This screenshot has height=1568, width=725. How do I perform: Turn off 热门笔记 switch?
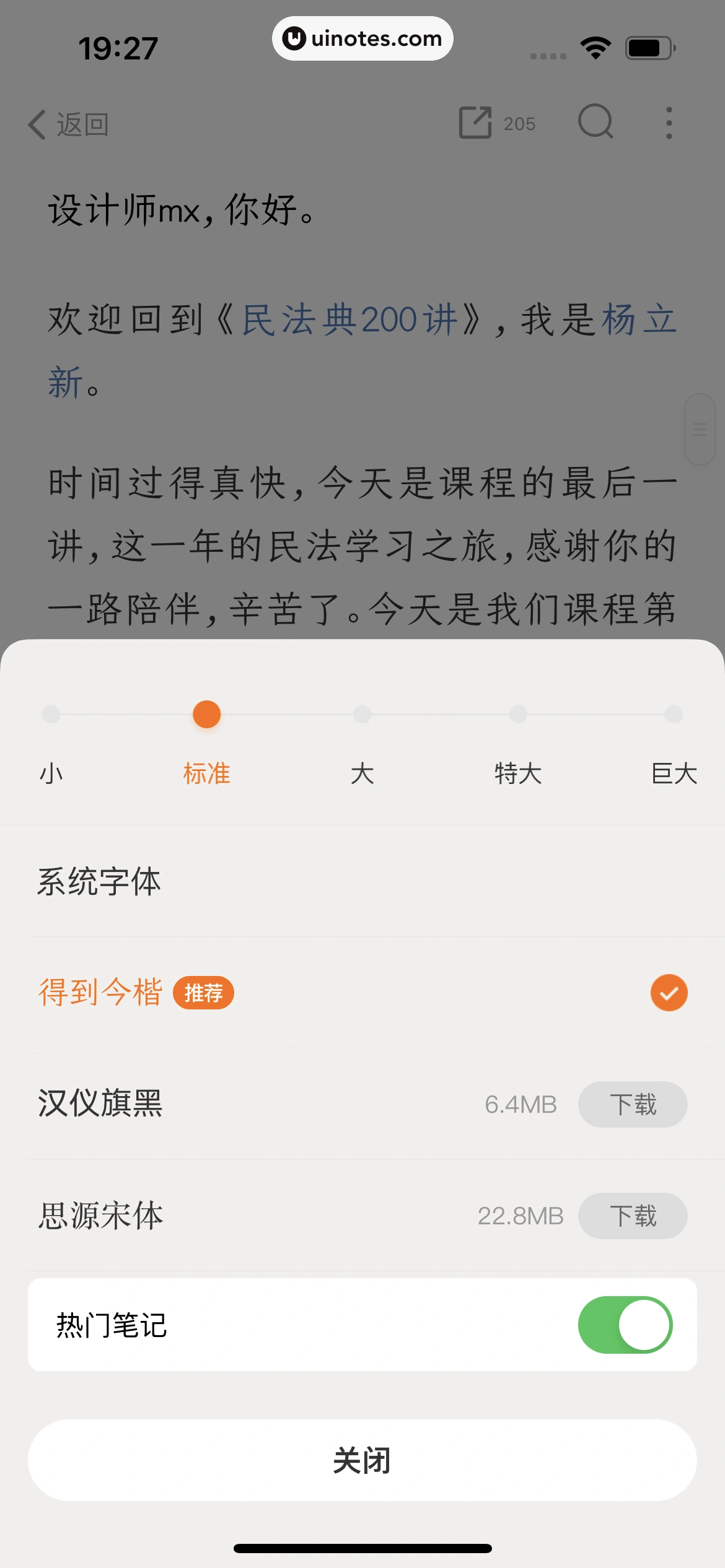coord(625,1325)
